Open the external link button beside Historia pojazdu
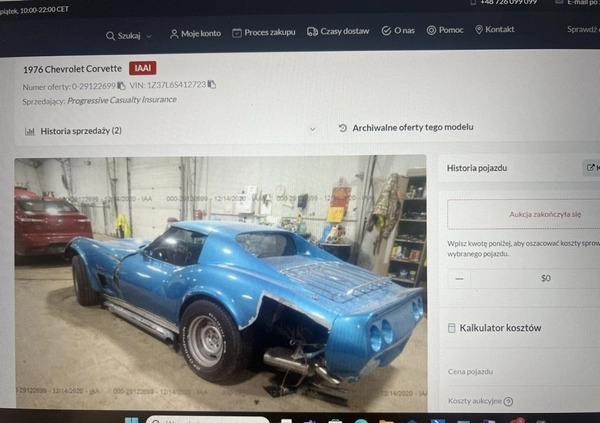The height and width of the screenshot is (423, 600). (591, 168)
